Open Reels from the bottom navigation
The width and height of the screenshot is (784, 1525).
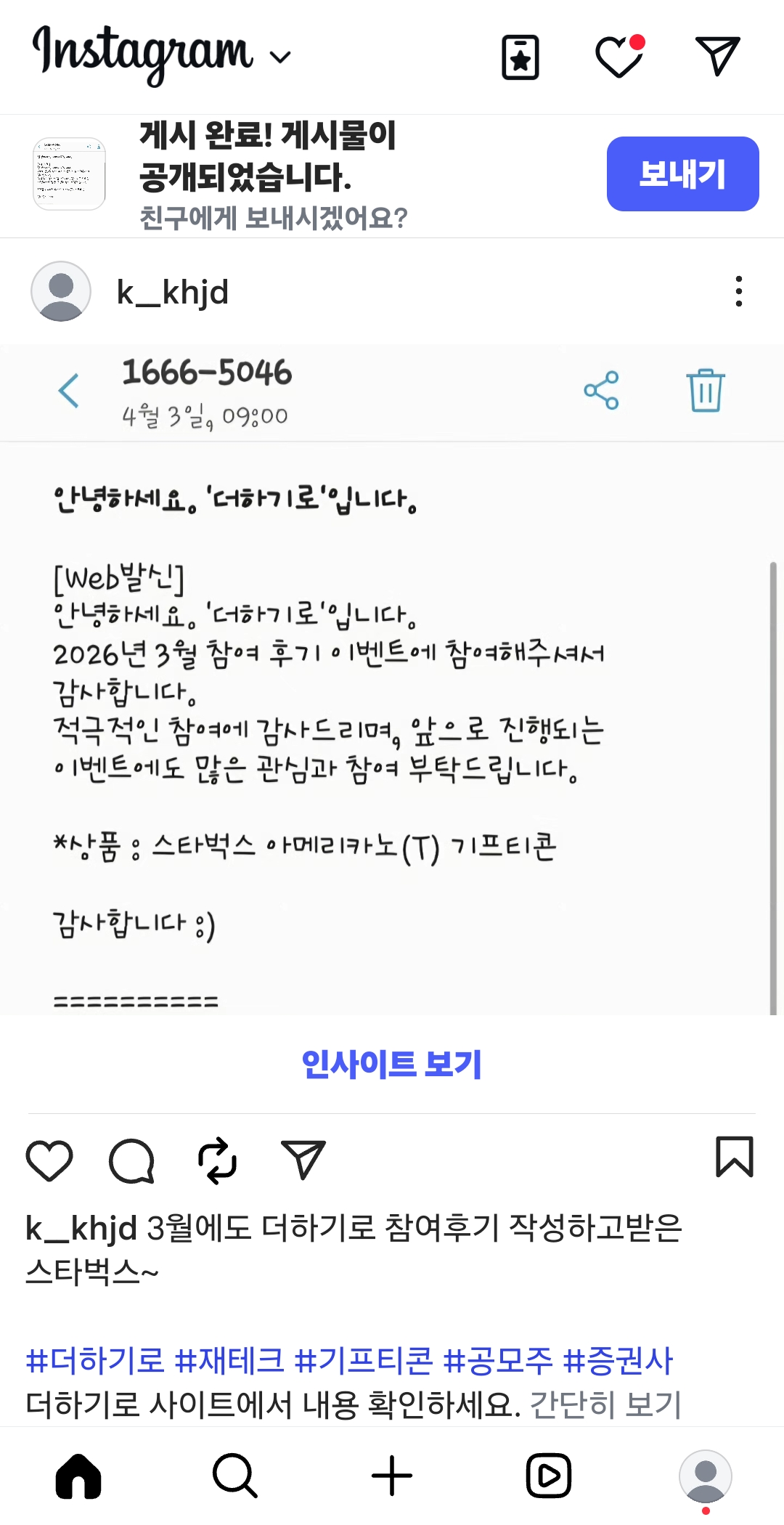pyautogui.click(x=549, y=1476)
